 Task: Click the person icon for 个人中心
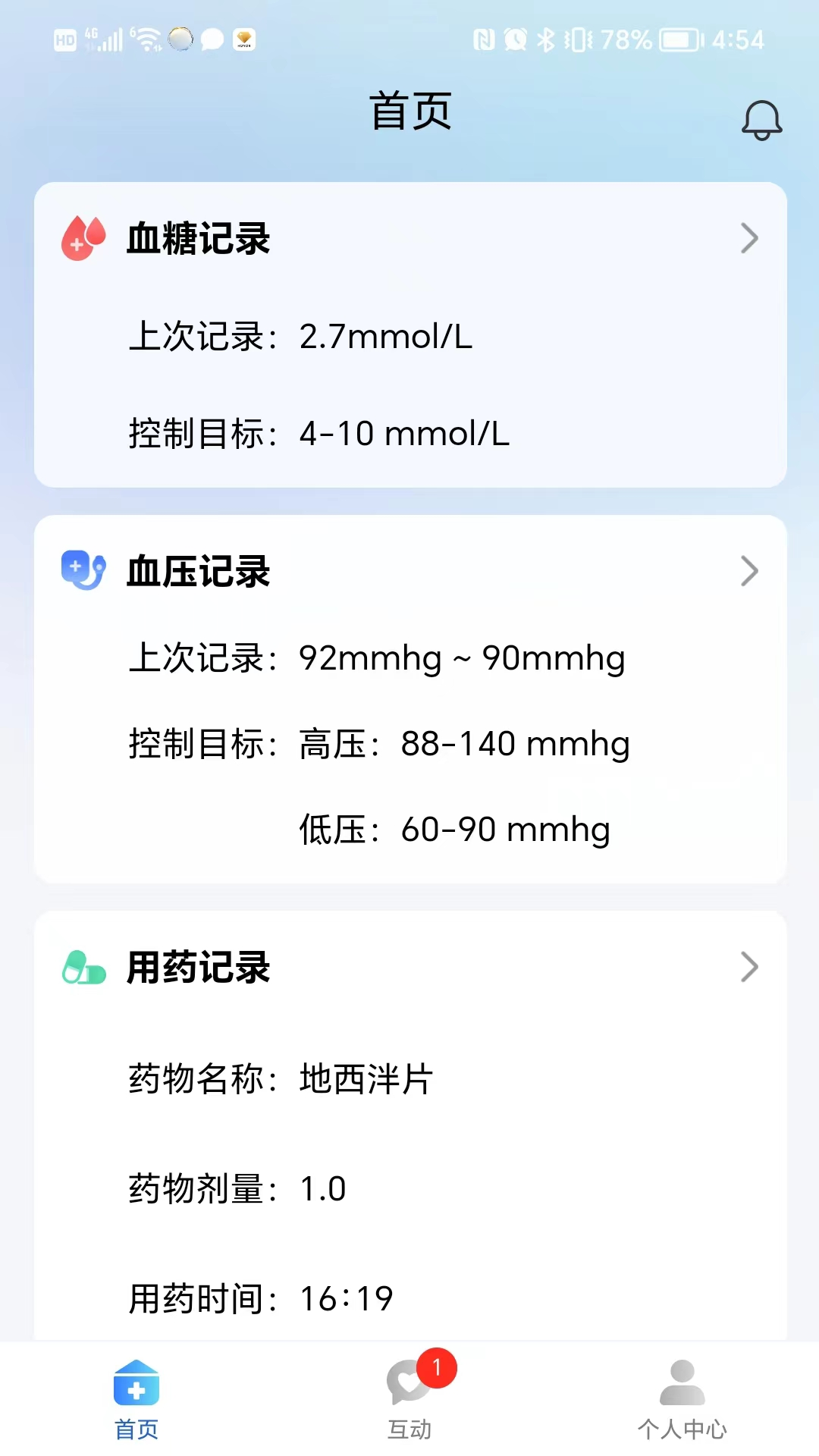pos(681,1382)
